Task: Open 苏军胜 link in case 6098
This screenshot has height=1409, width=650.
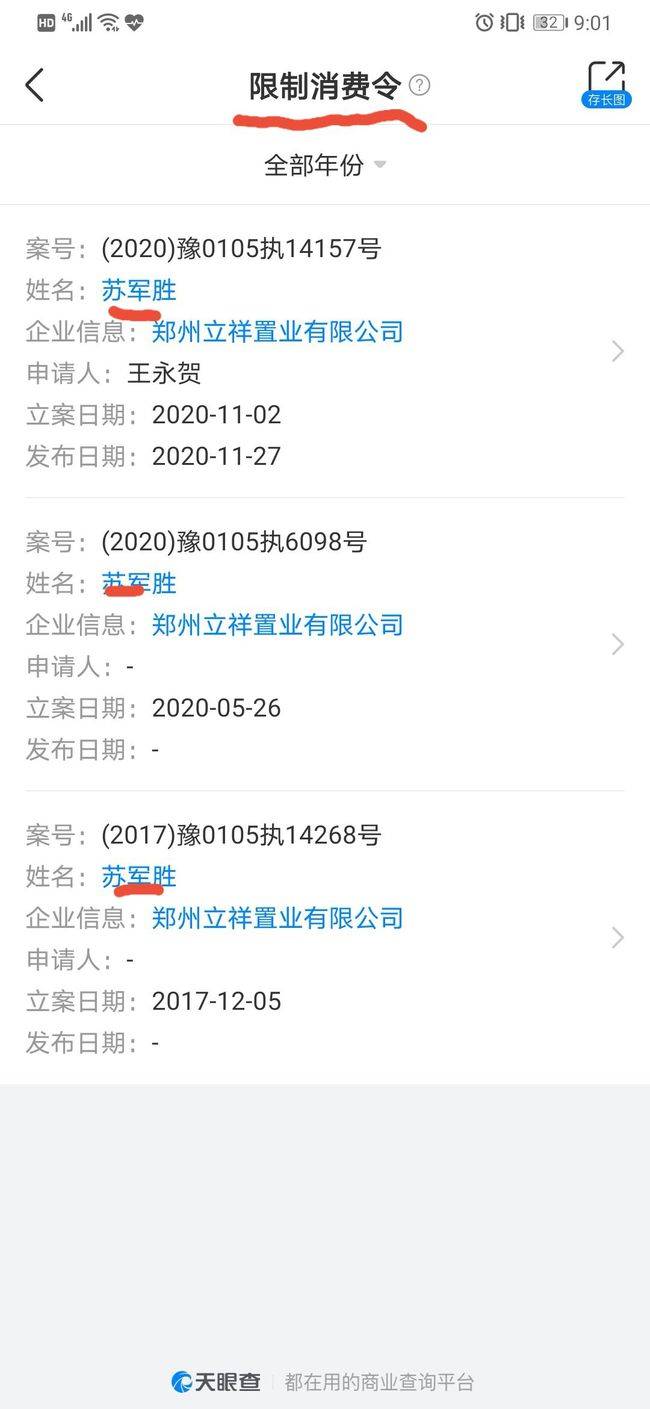Action: pyautogui.click(x=139, y=583)
